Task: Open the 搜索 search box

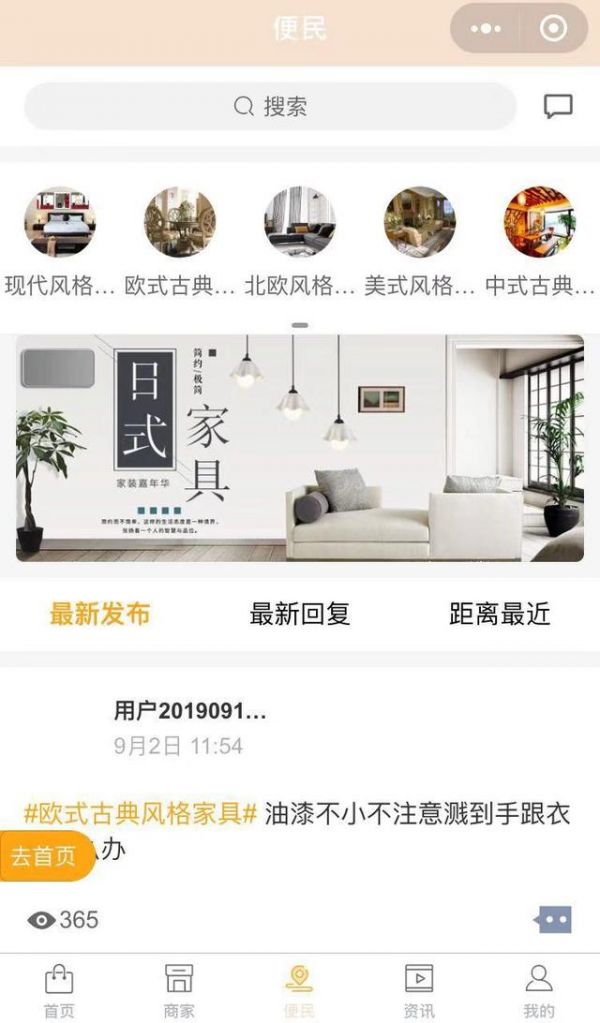Action: pos(270,107)
